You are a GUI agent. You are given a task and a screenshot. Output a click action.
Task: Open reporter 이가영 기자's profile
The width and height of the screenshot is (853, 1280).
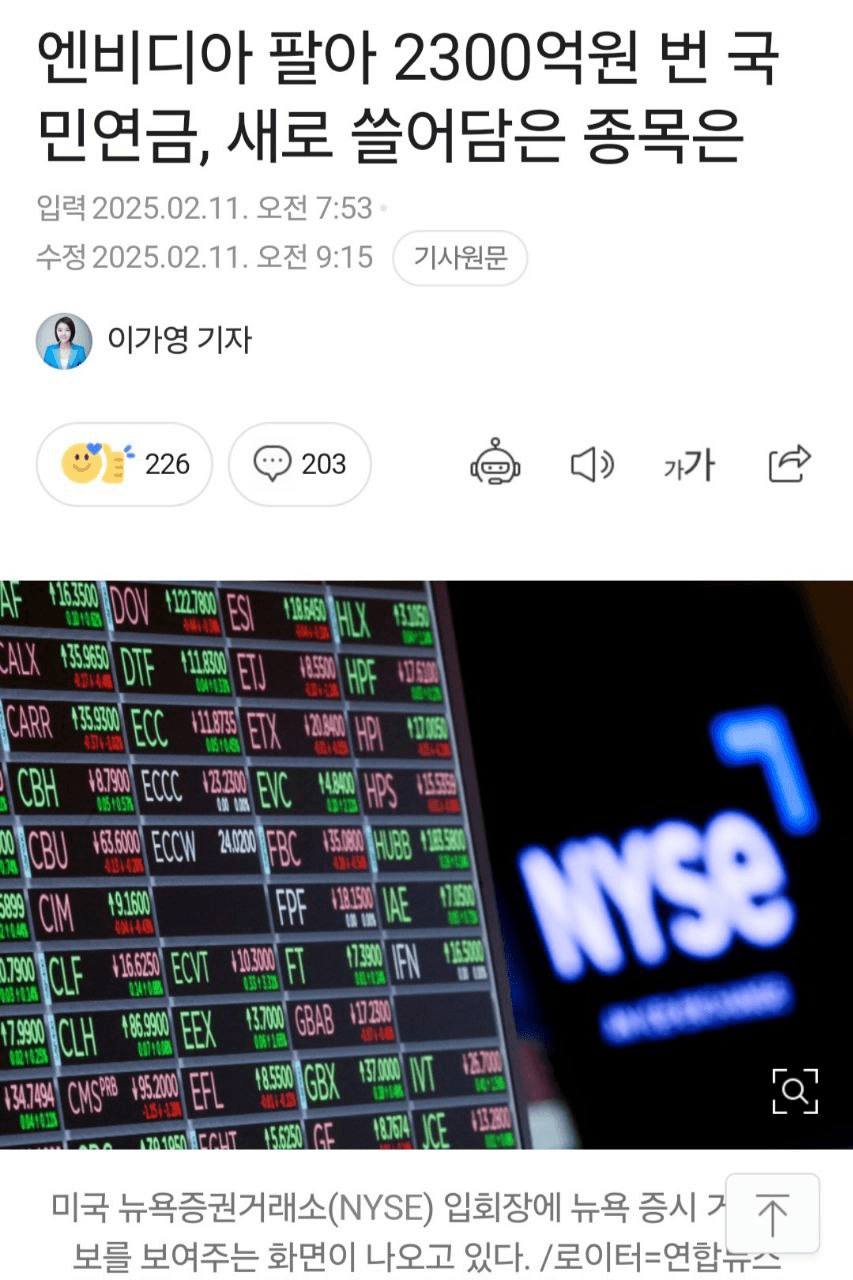pyautogui.click(x=178, y=341)
